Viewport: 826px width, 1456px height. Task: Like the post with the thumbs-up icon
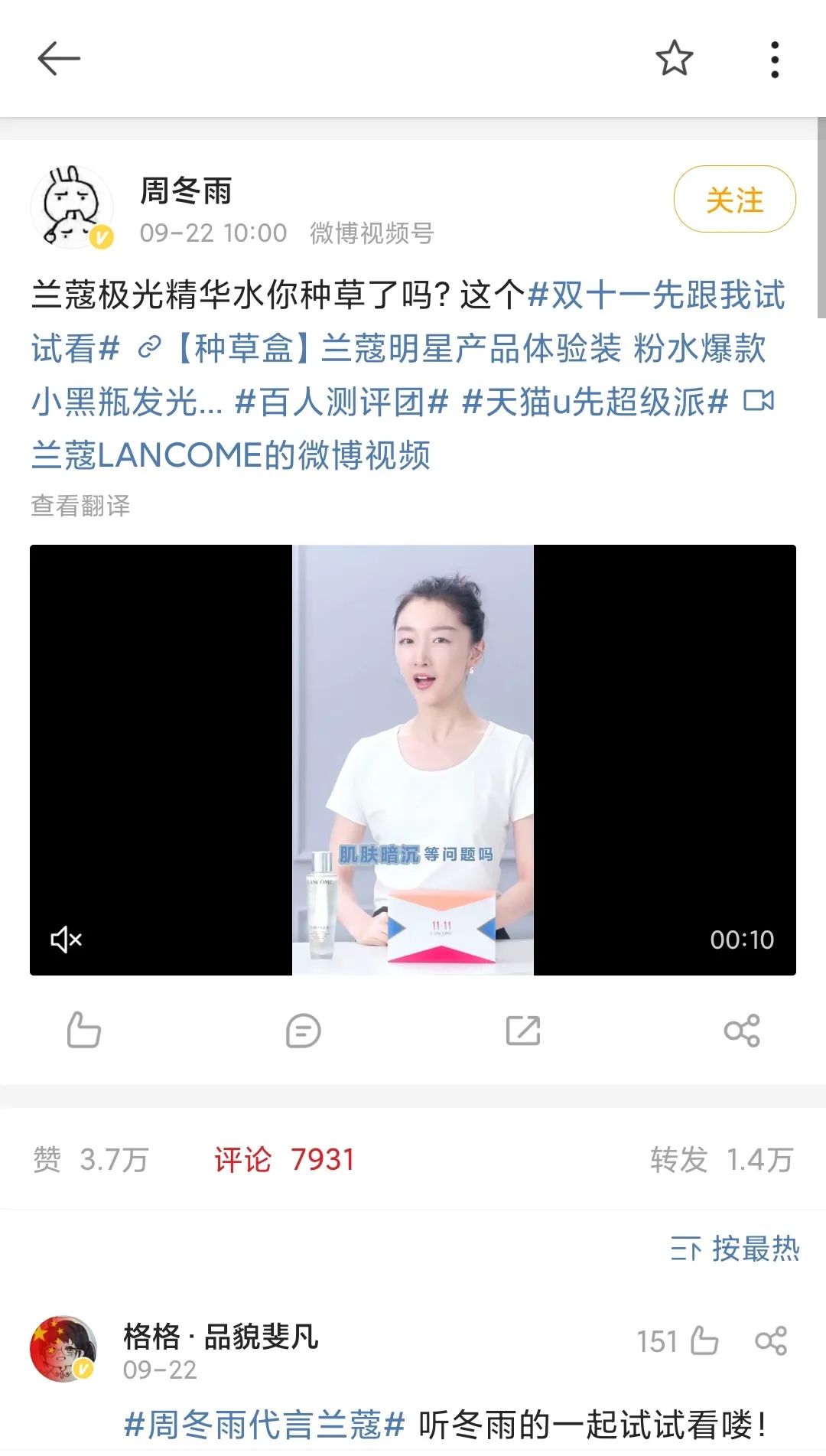point(84,1032)
